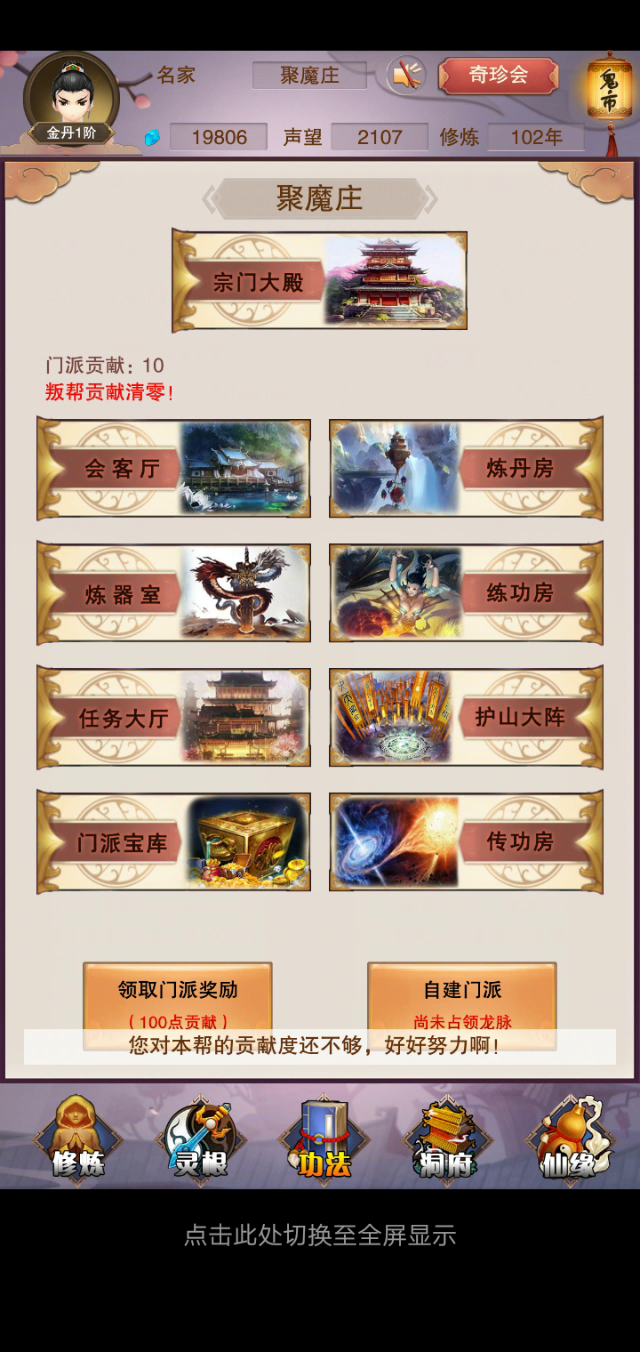Image resolution: width=640 pixels, height=1352 pixels.
Task: Select the 仙缘 tab
Action: pos(568,1139)
